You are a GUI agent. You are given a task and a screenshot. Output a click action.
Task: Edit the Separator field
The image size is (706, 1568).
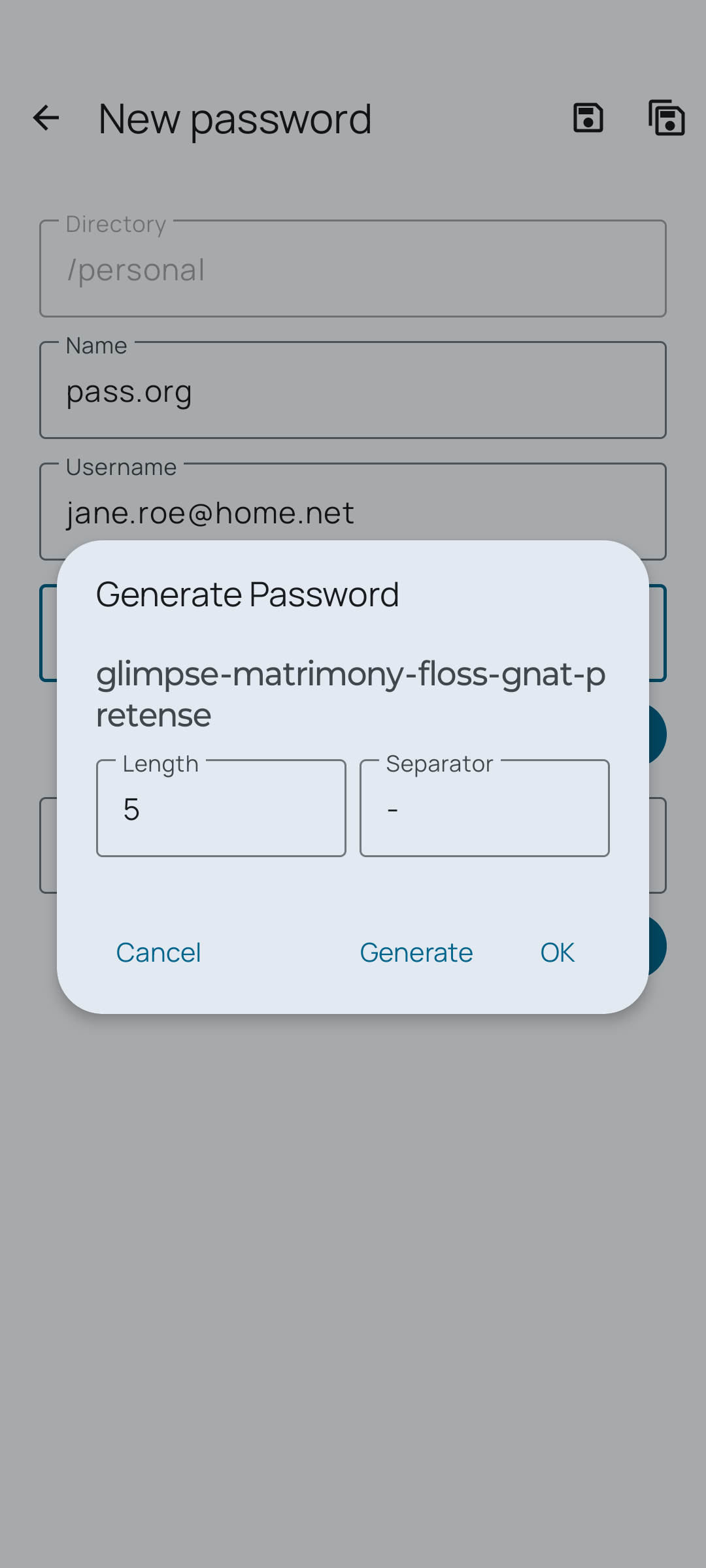(484, 809)
